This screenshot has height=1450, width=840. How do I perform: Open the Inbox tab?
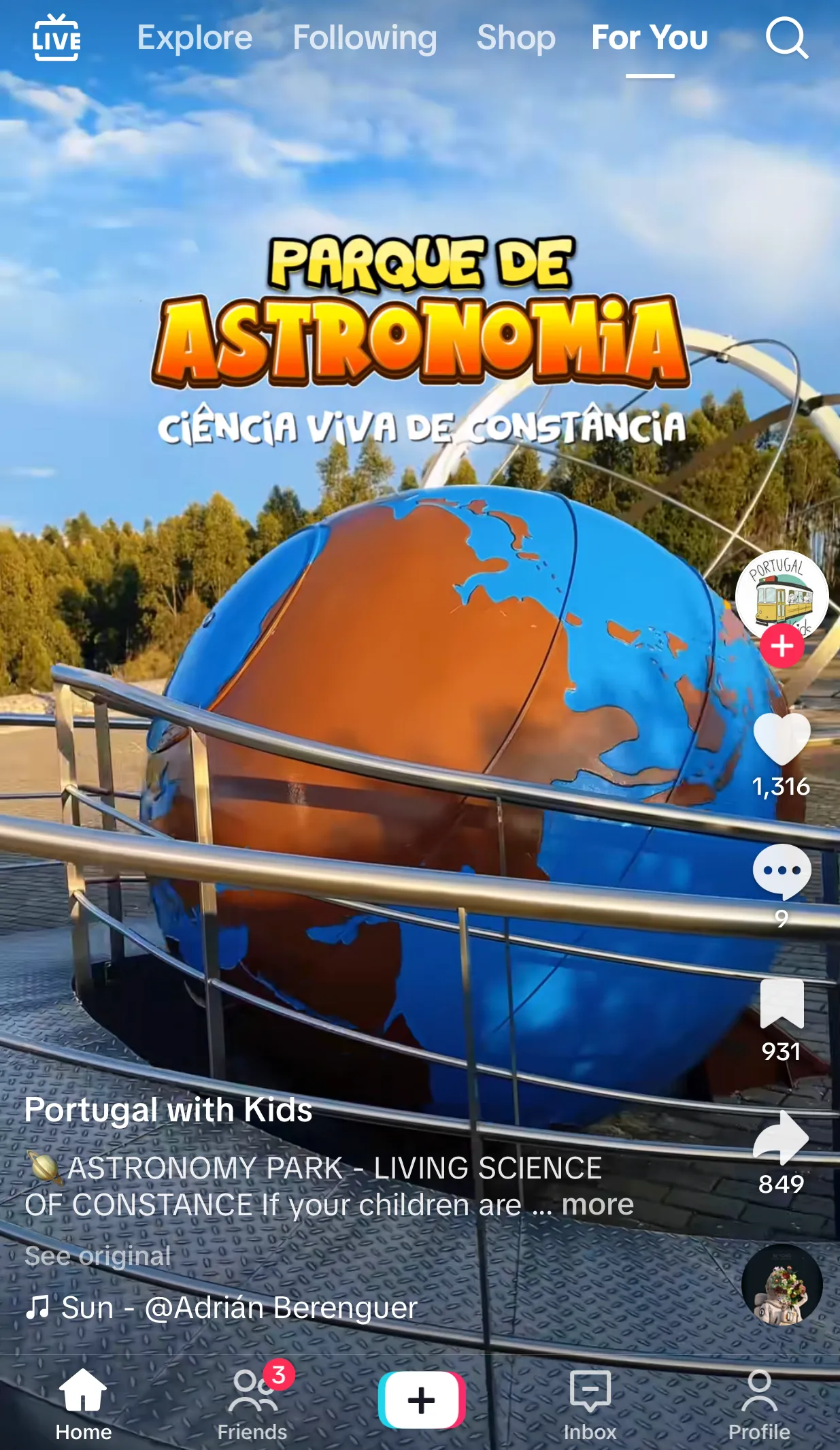point(590,1404)
